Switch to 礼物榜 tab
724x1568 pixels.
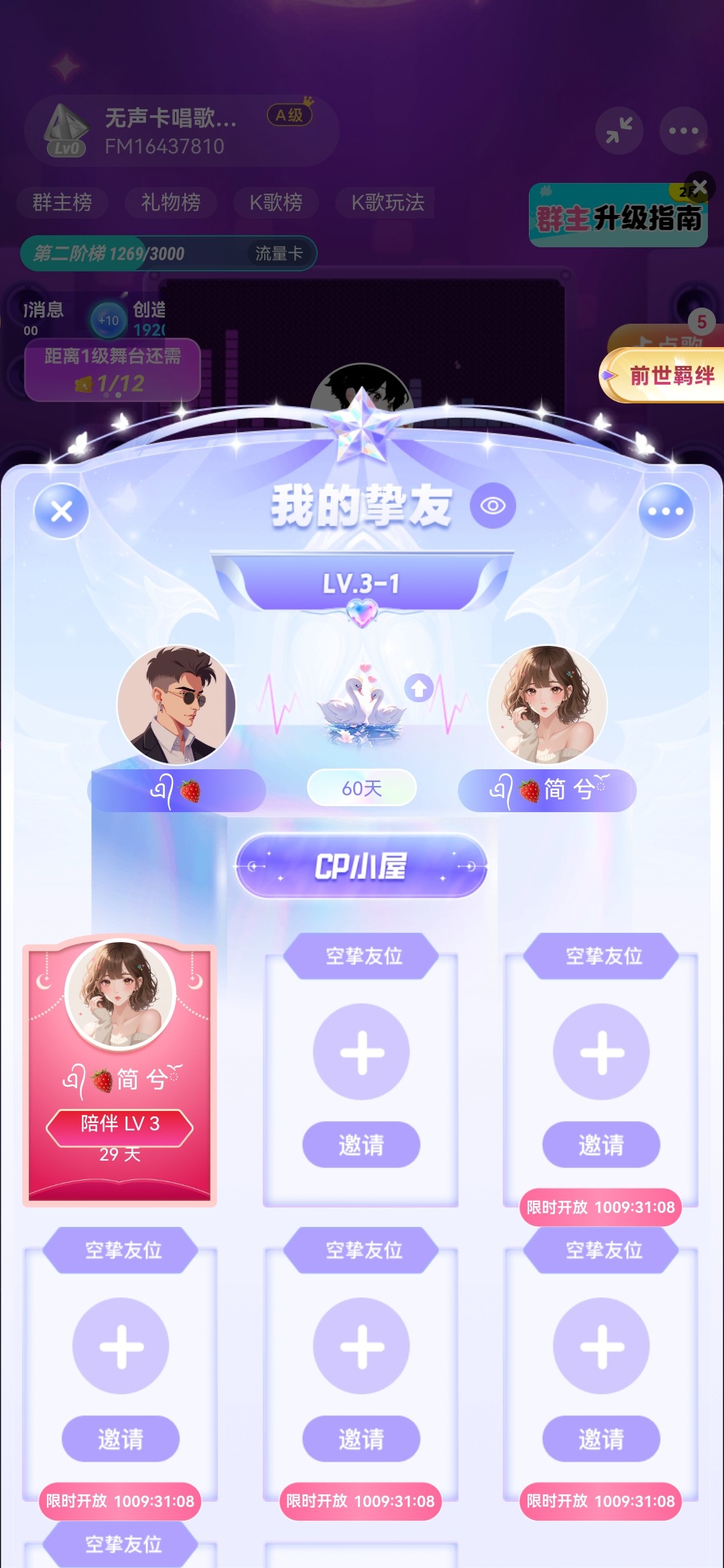pos(171,202)
